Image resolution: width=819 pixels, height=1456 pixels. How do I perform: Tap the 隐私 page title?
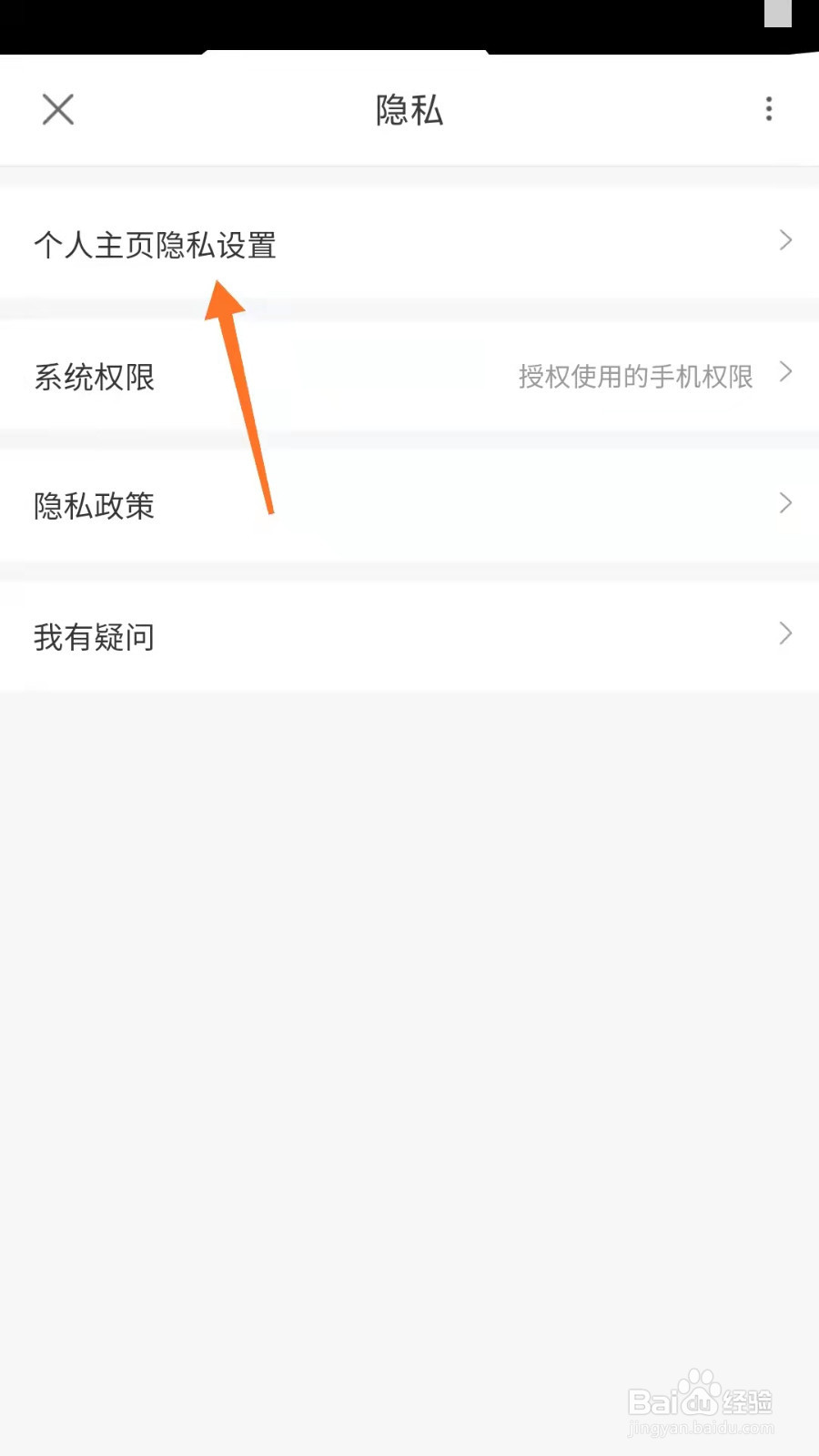[x=409, y=110]
